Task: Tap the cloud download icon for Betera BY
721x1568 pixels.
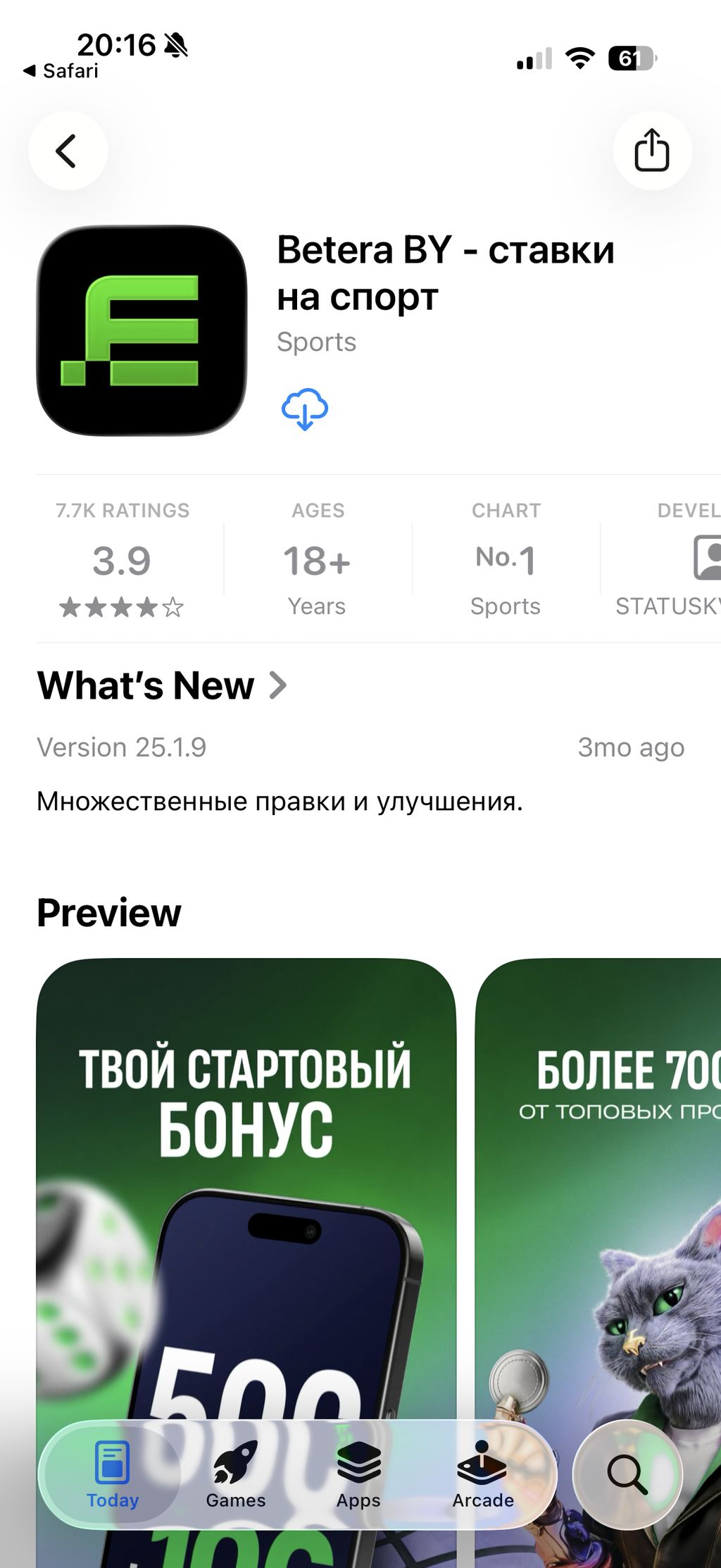Action: (304, 409)
